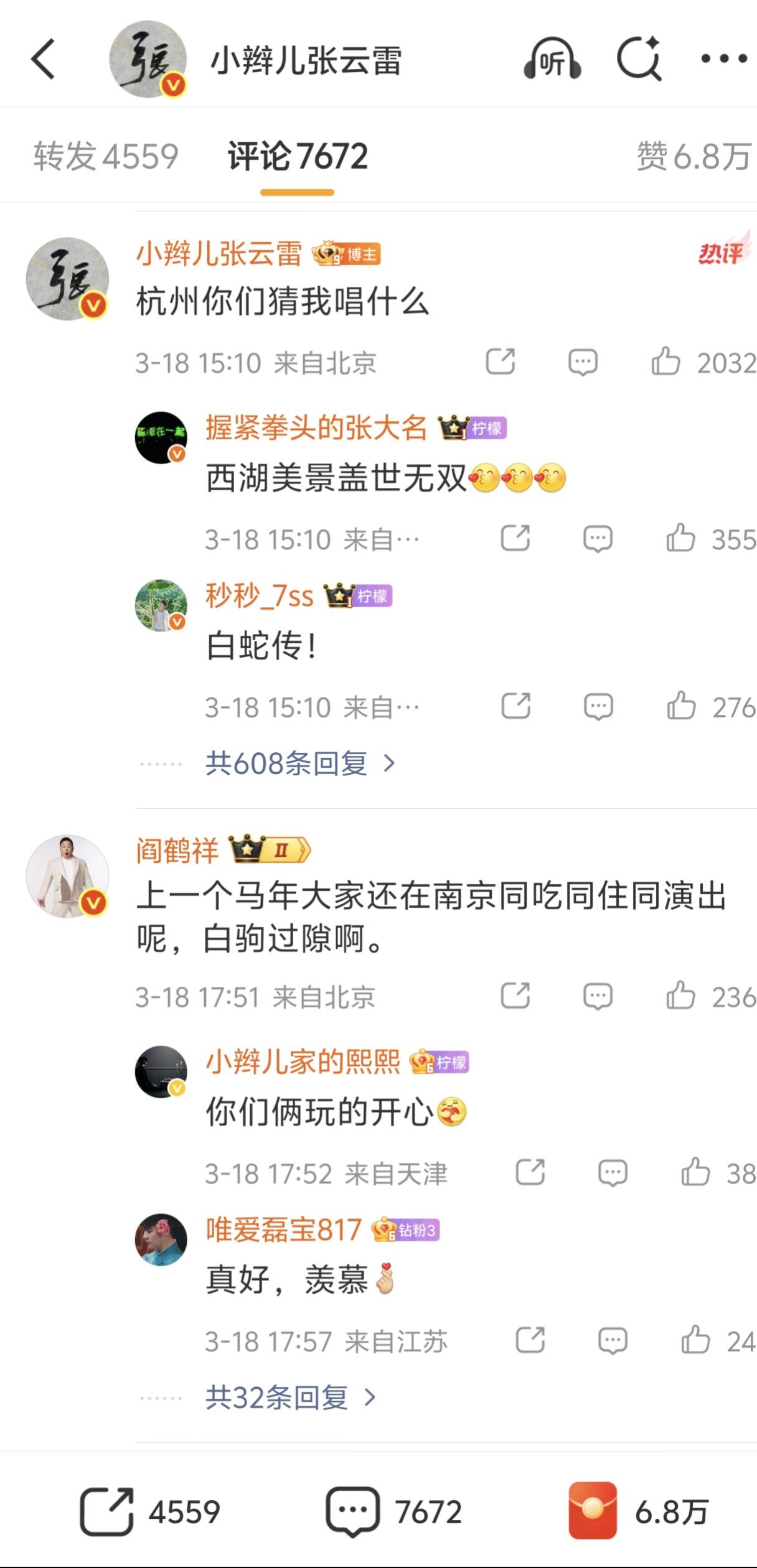Share the reply 白蛇传！

pyautogui.click(x=516, y=706)
